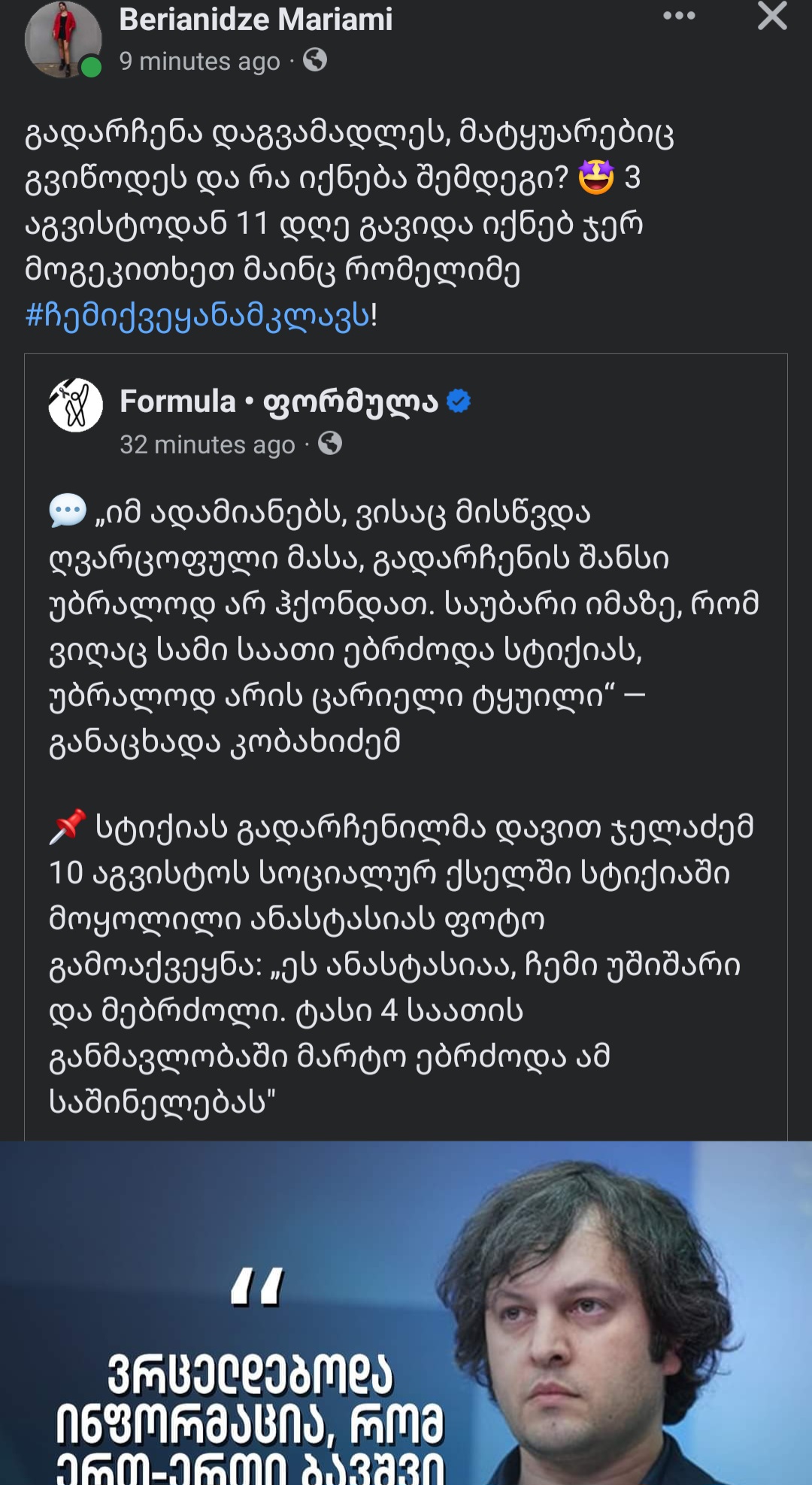
Task: Open the post's three-dot options menu
Action: (679, 17)
